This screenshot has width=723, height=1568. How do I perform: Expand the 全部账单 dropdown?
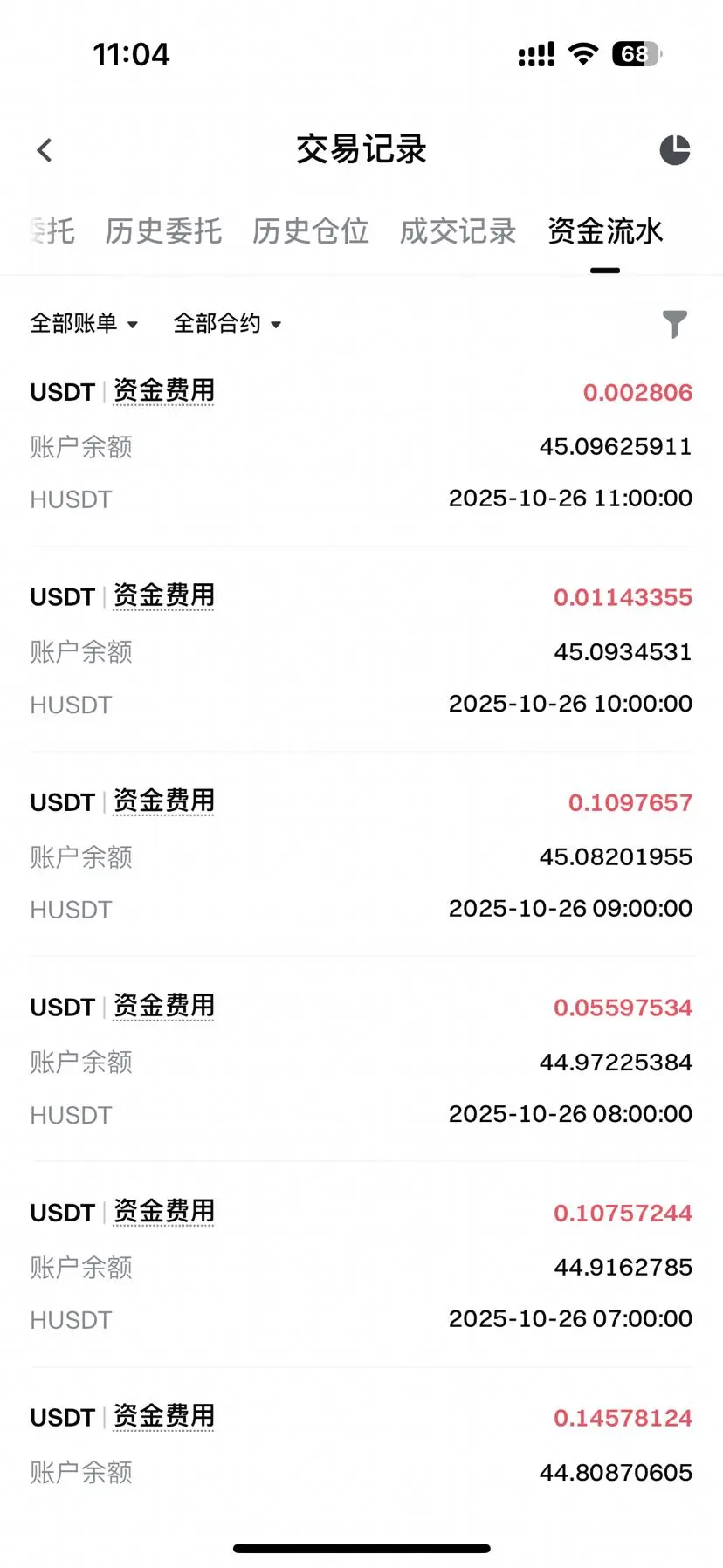coord(84,324)
